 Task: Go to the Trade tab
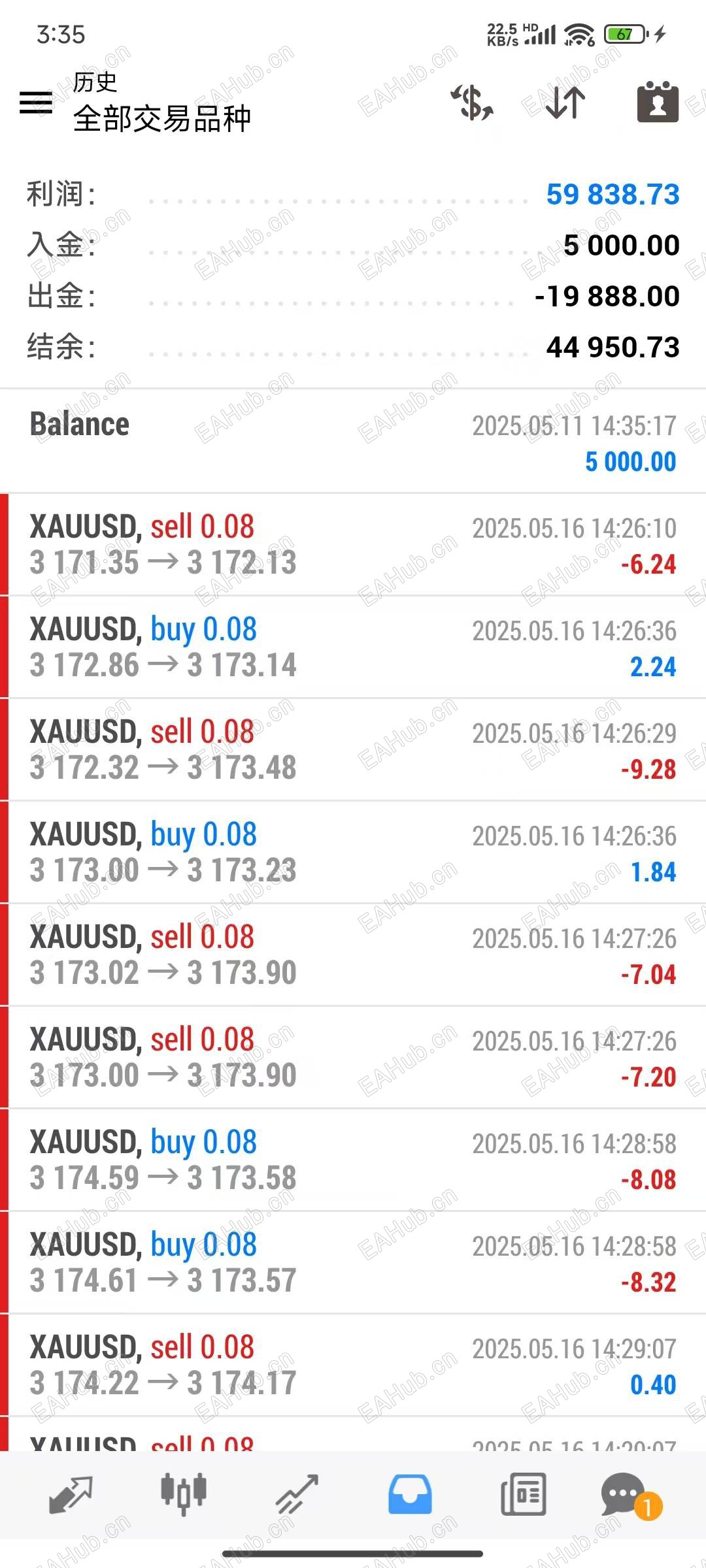[297, 1495]
